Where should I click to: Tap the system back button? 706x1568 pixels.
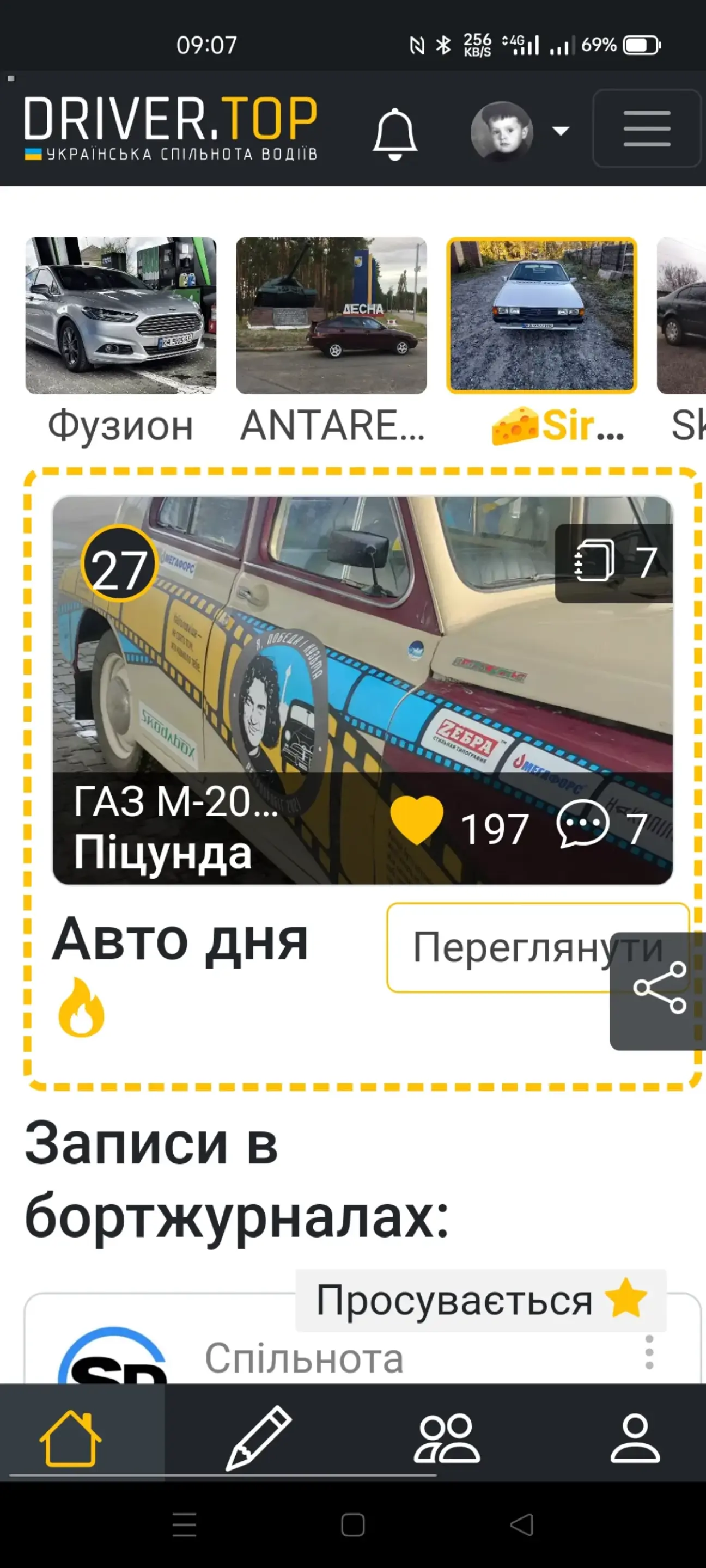click(x=521, y=1524)
